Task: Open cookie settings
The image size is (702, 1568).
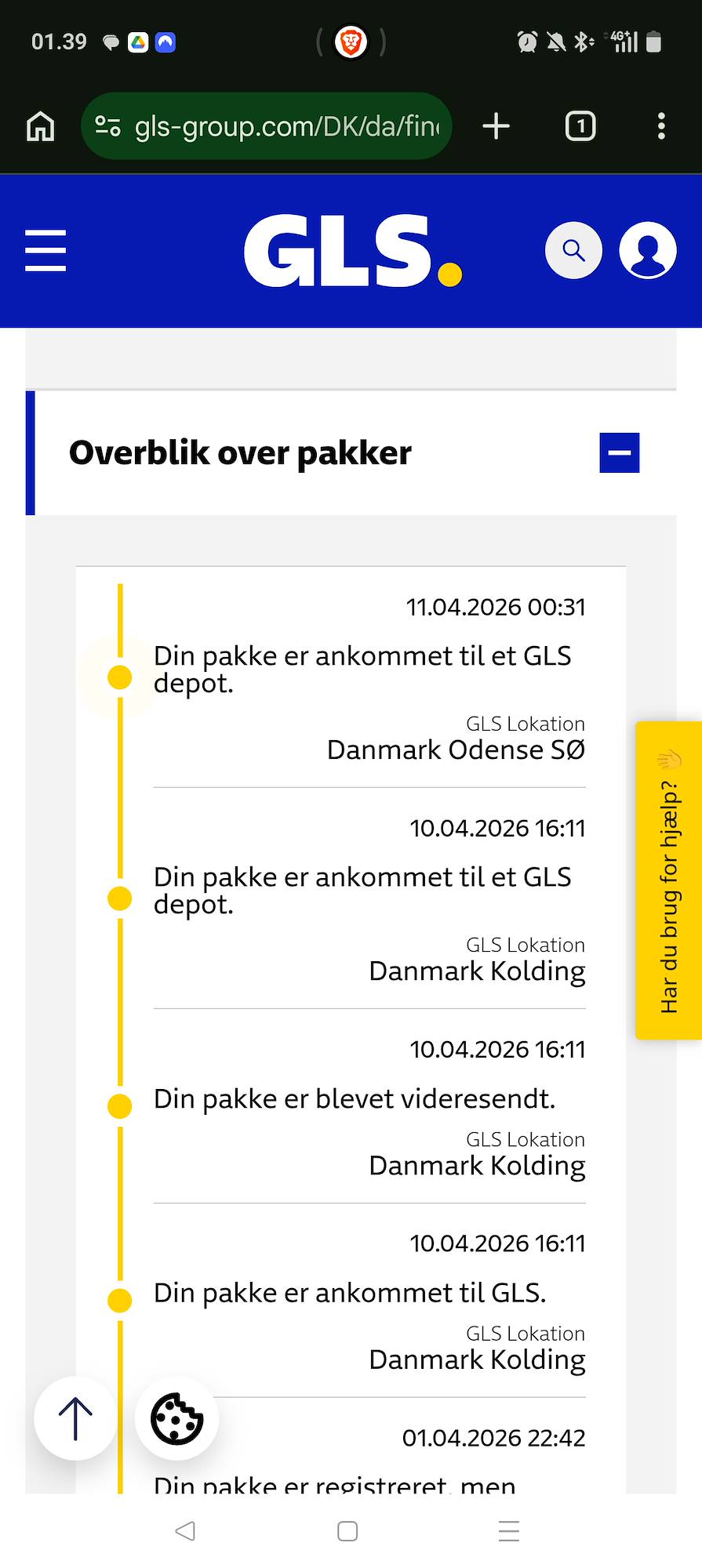Action: 177,1418
